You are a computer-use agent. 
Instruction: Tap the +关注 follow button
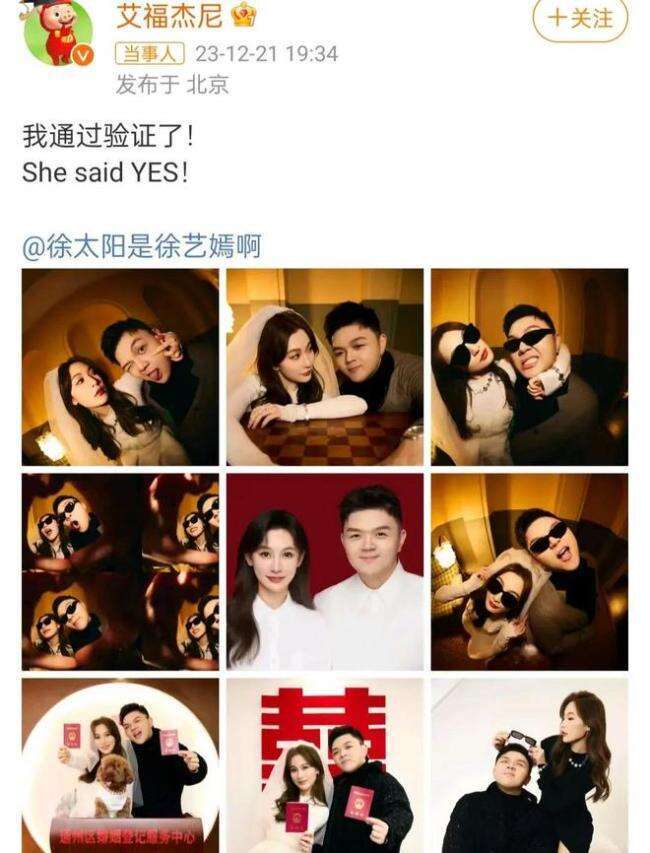tap(581, 18)
